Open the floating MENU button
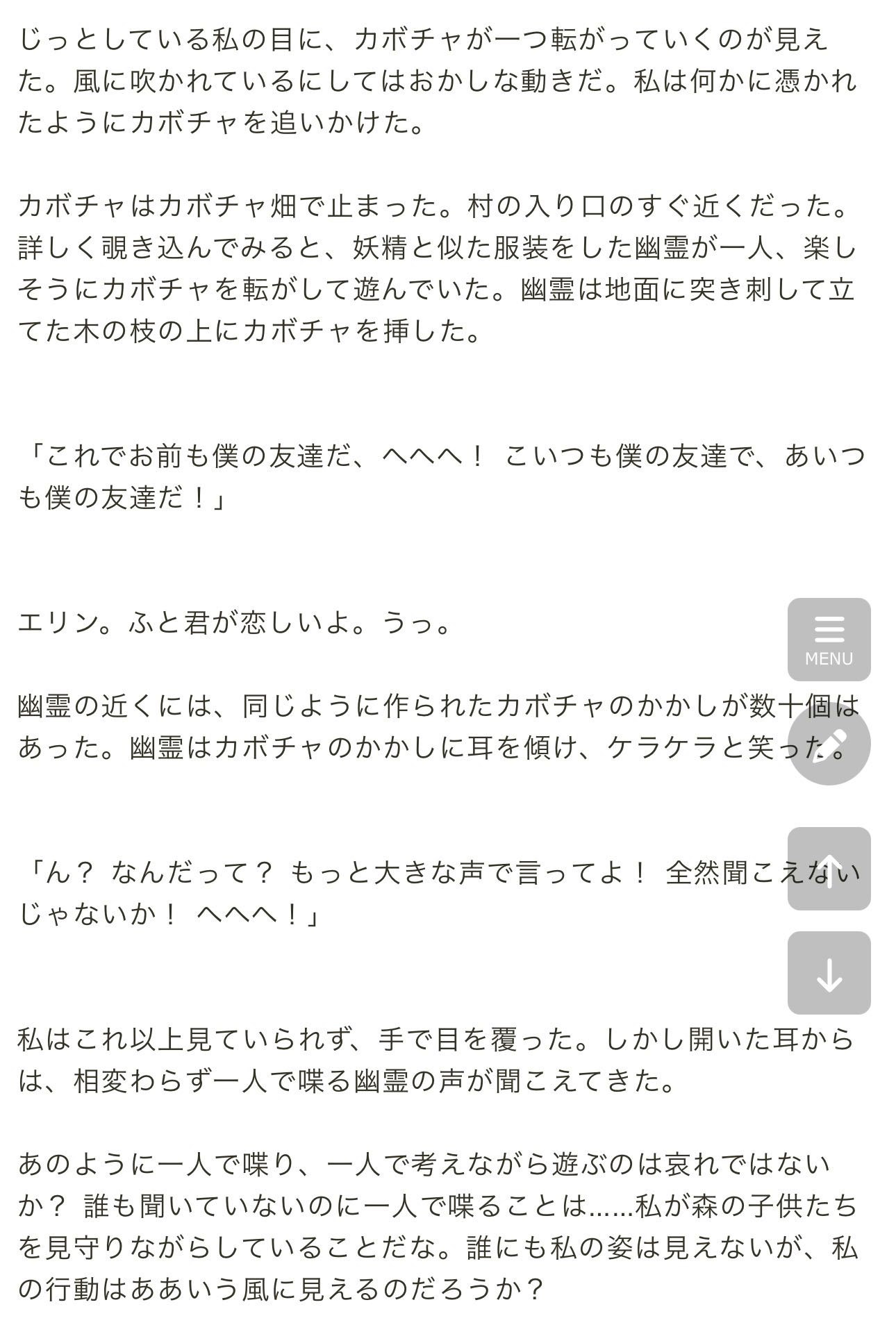 (x=829, y=639)
